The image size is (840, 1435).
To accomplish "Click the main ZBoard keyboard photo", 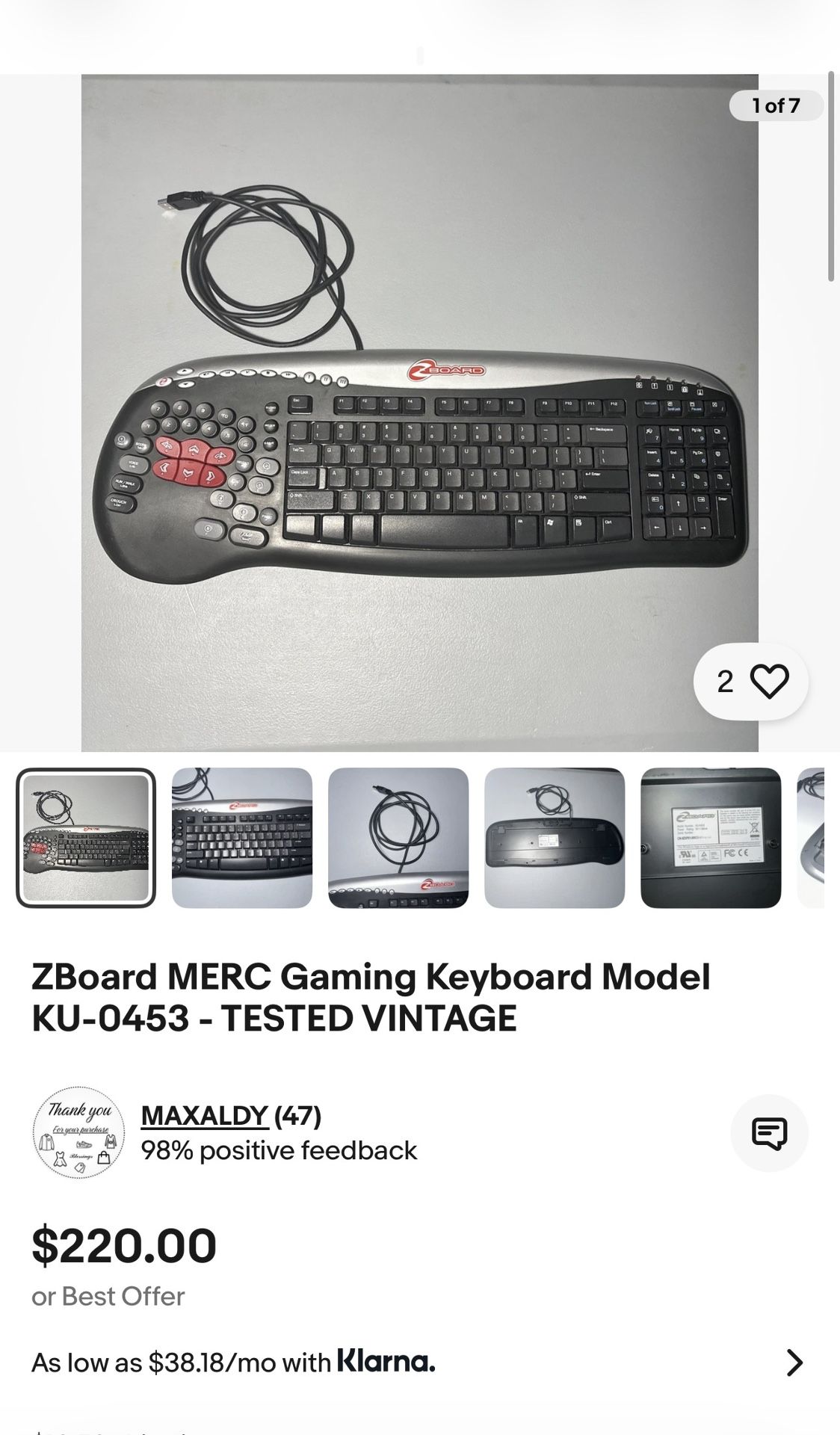I will click(419, 411).
